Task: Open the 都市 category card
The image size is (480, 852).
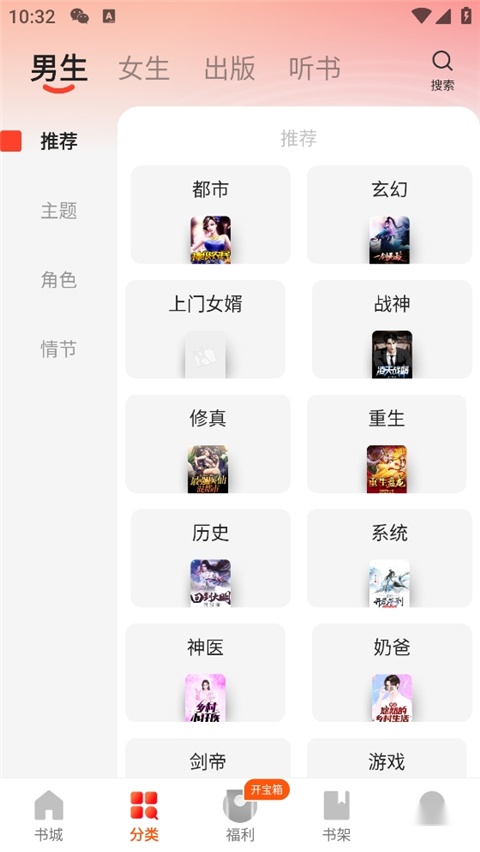Action: tap(210, 215)
